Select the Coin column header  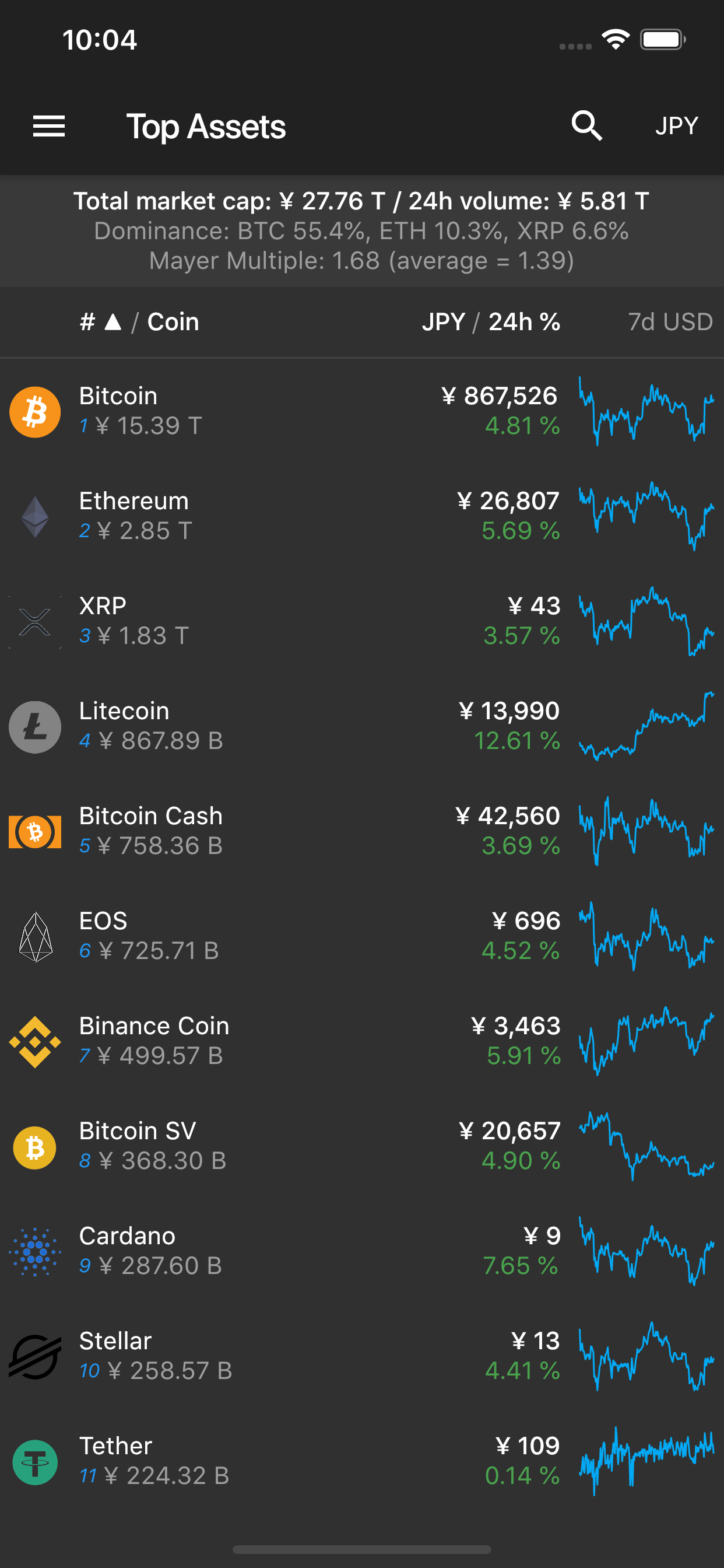[x=172, y=321]
